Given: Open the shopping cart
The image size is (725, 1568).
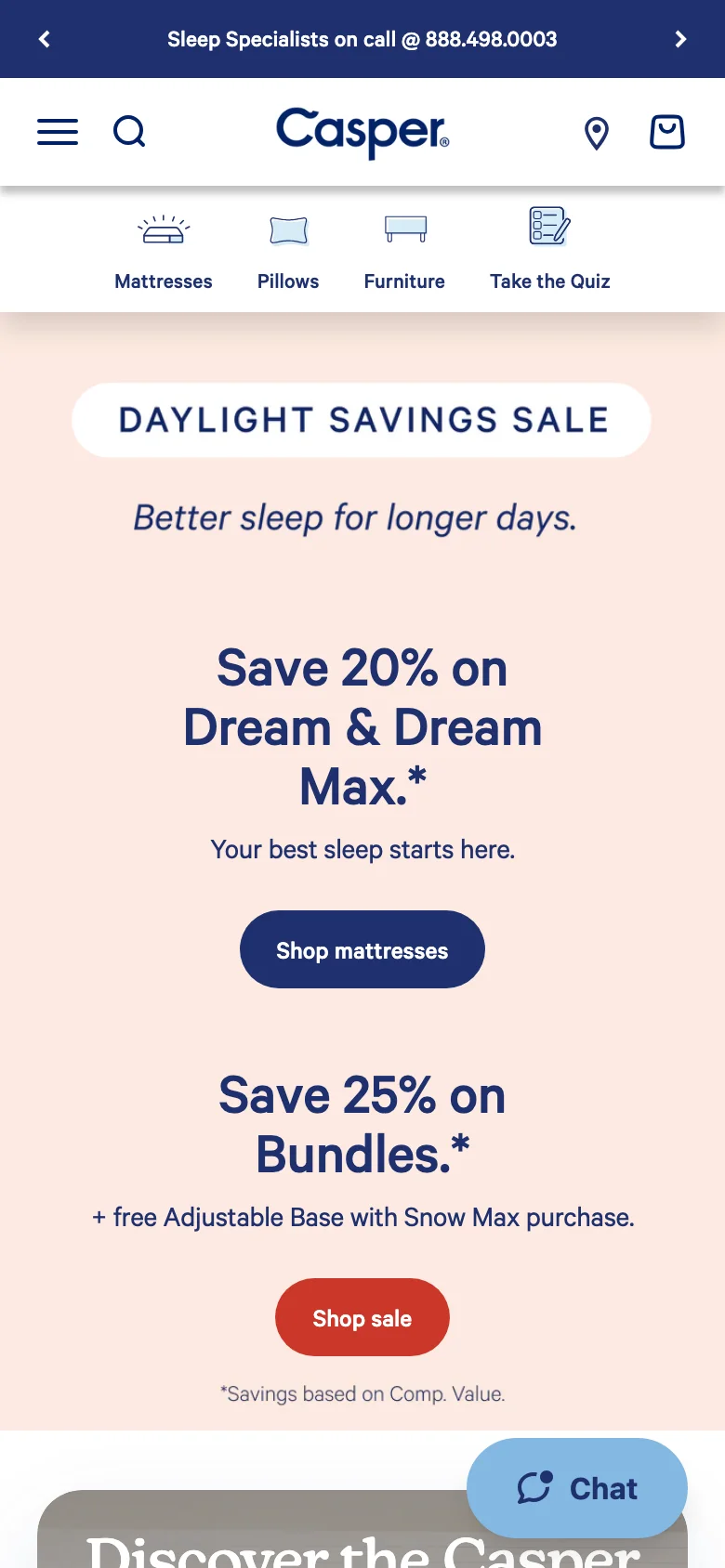Looking at the screenshot, I should click(x=666, y=132).
